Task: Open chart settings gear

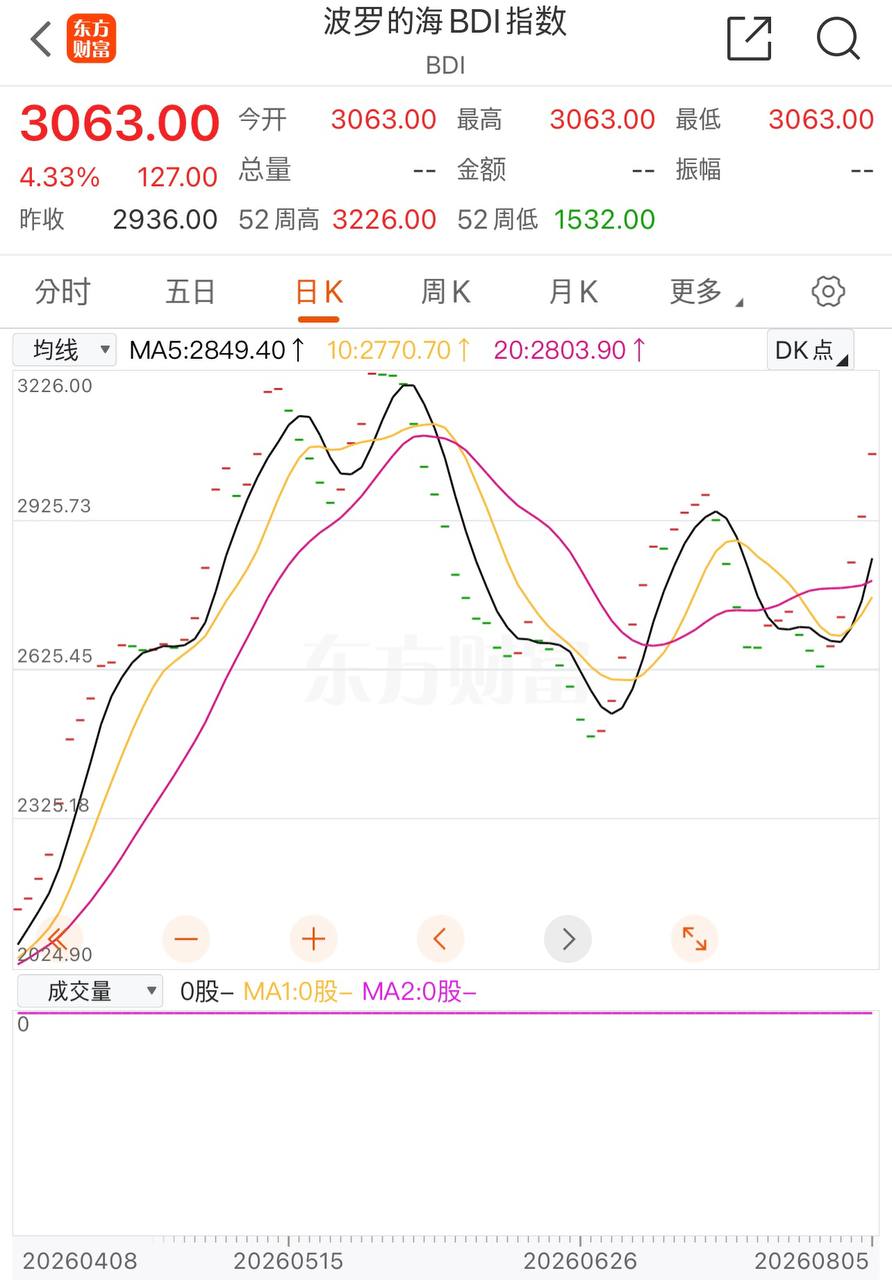Action: [828, 292]
